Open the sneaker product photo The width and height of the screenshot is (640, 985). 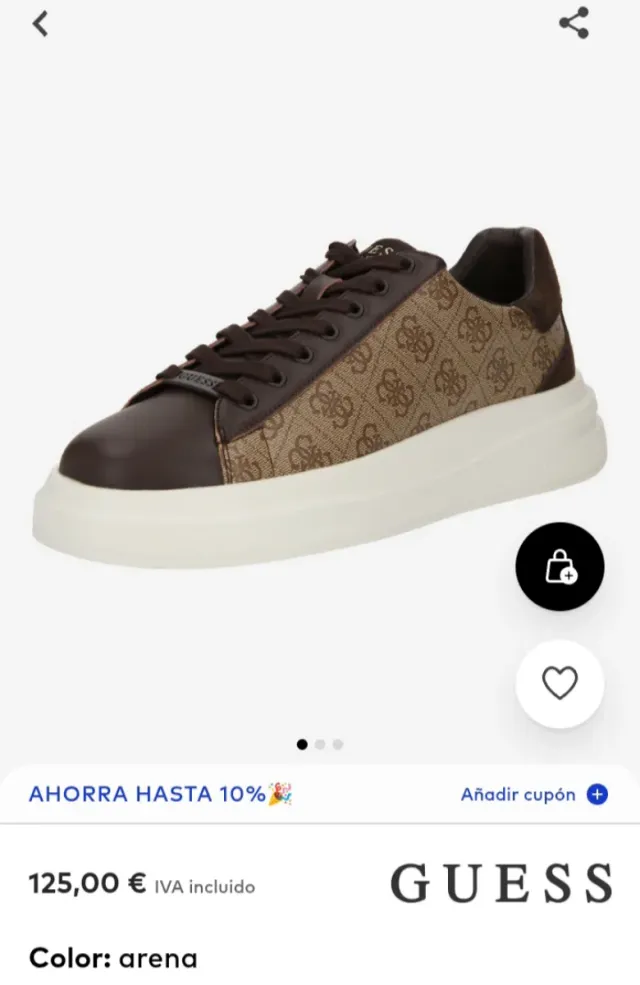point(320,400)
